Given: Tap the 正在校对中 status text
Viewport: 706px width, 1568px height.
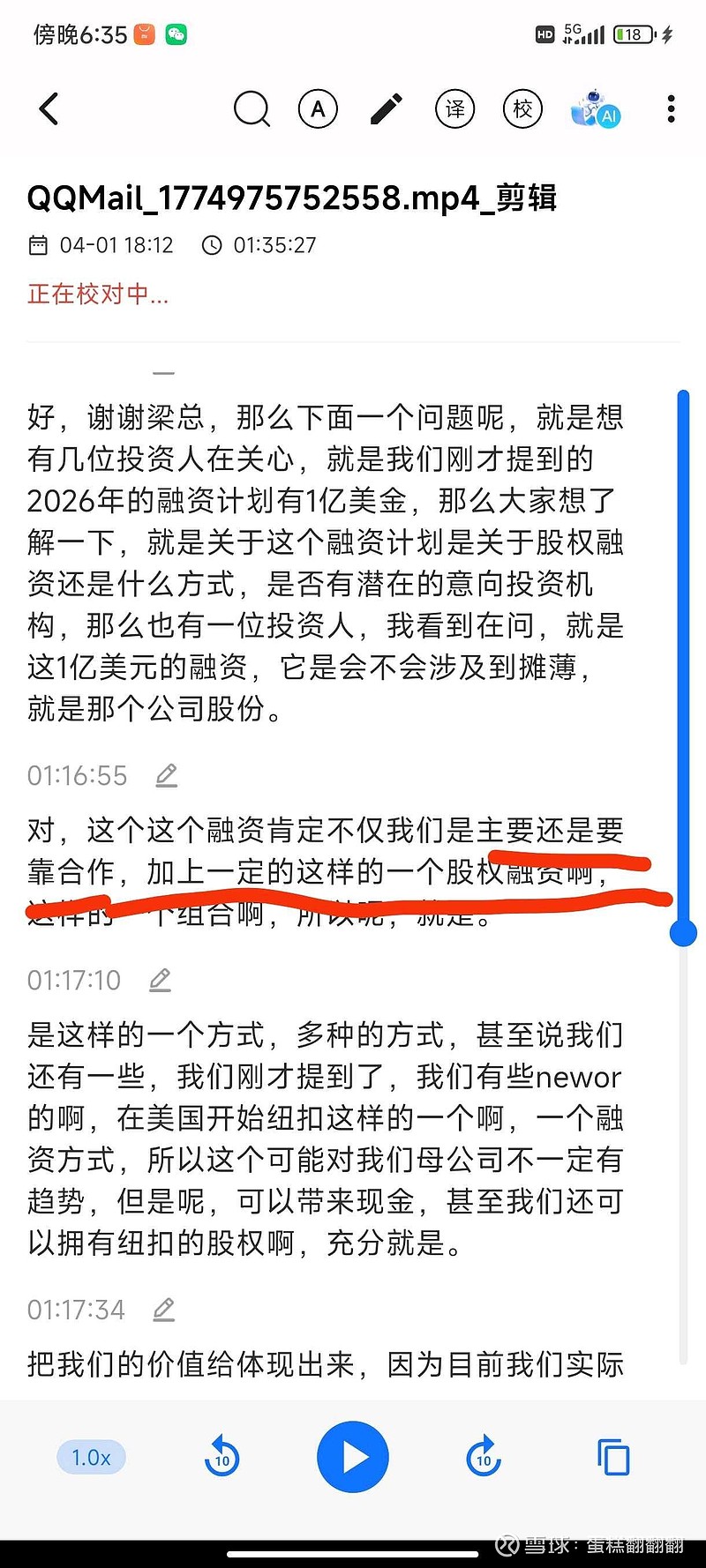Looking at the screenshot, I should pyautogui.click(x=97, y=294).
